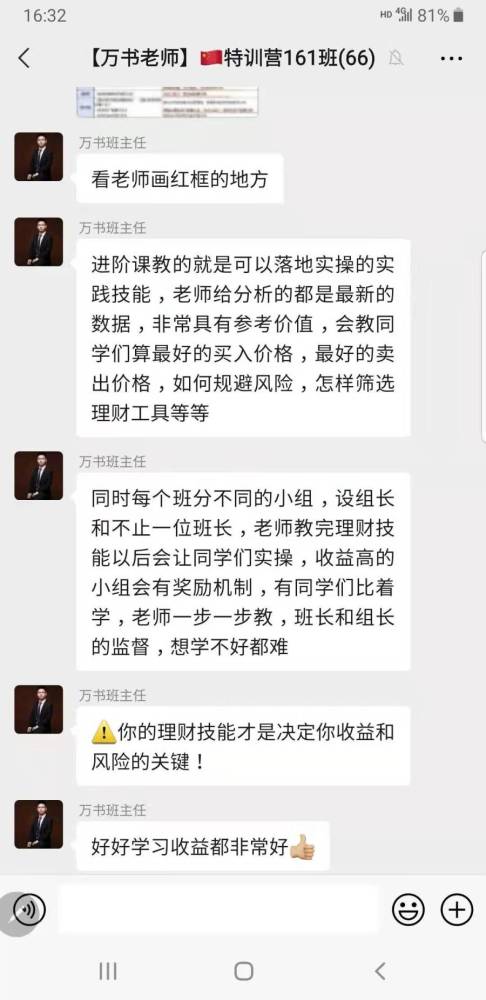Go back from the group chat
This screenshot has height=1000, width=486.
pos(24,59)
